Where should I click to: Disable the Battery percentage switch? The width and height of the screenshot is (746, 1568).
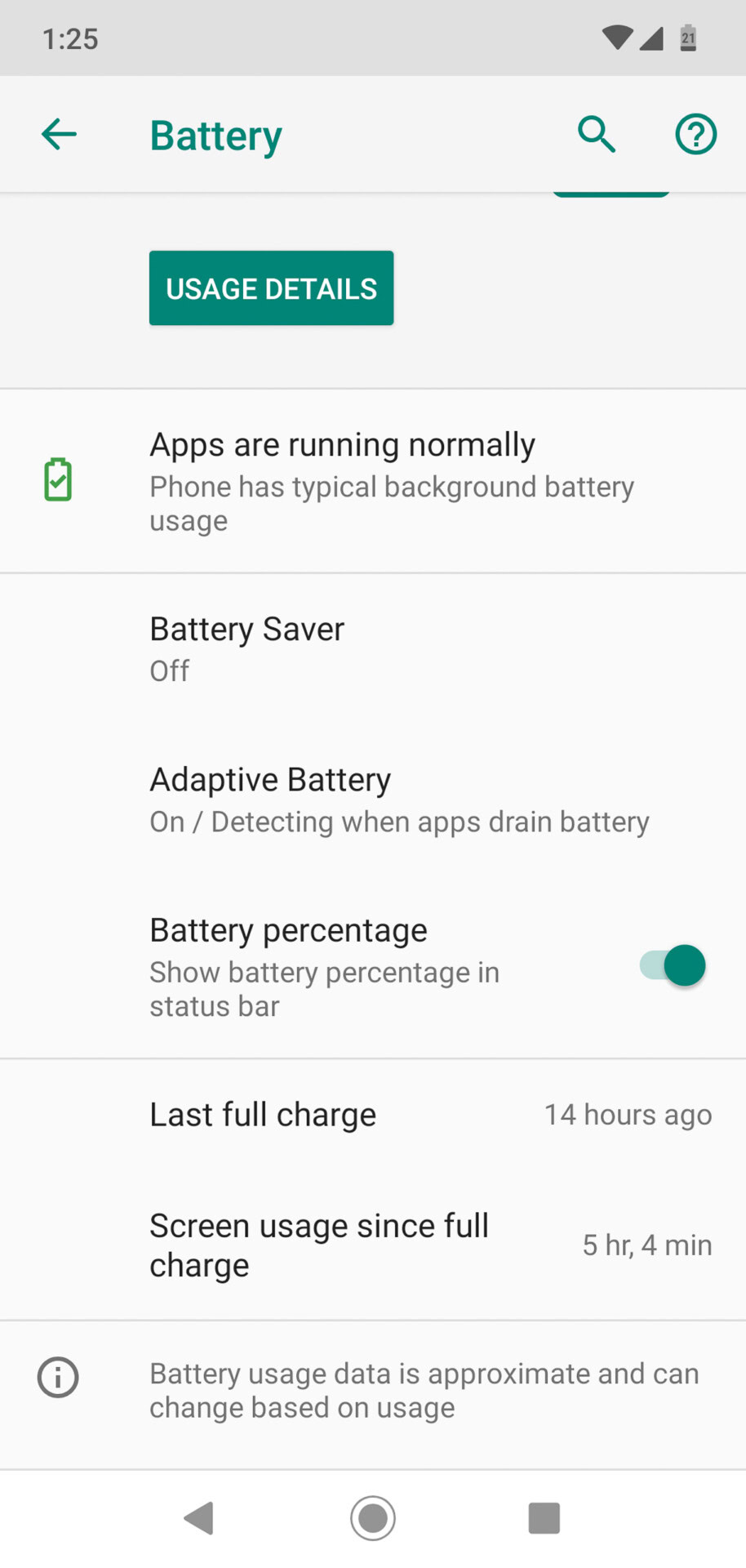point(673,966)
